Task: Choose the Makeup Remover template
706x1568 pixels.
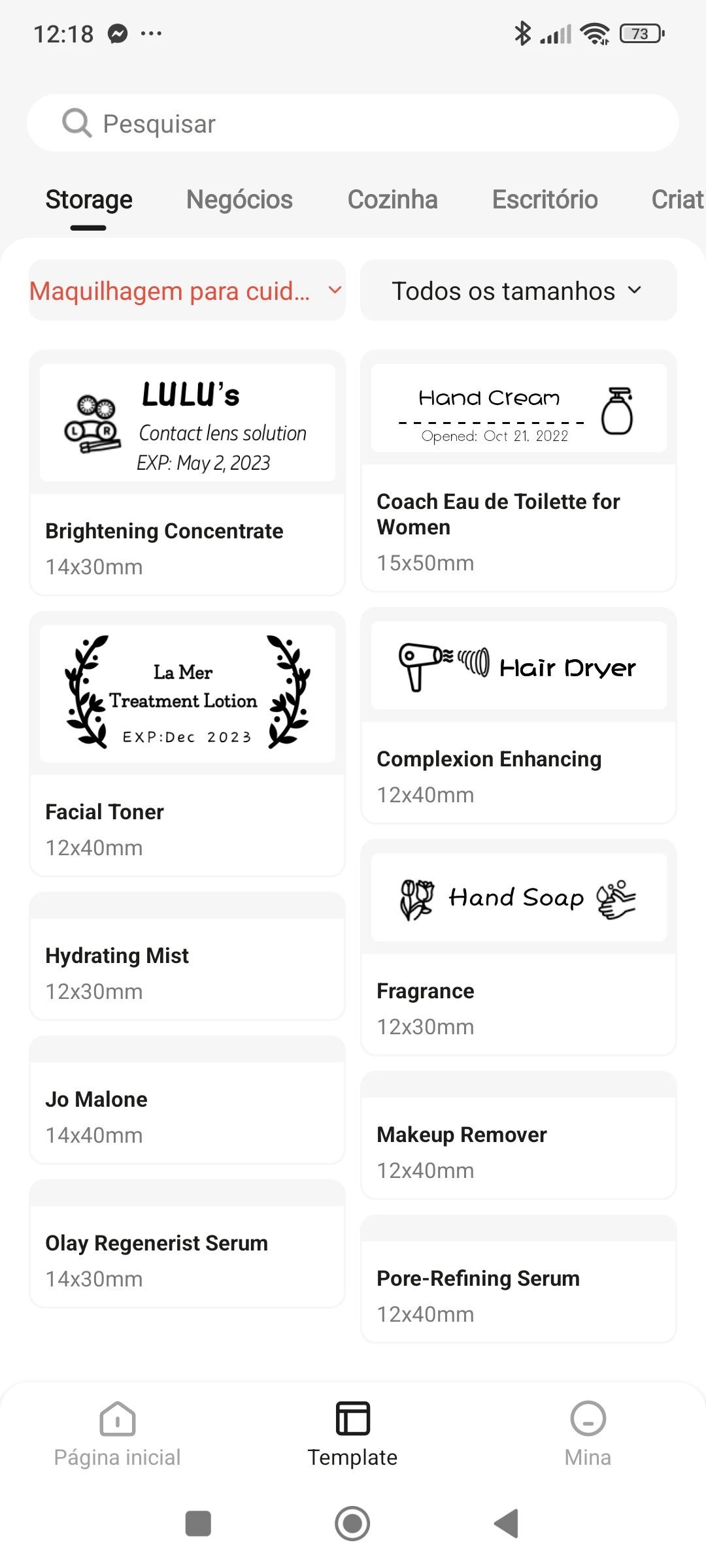Action: [518, 1136]
